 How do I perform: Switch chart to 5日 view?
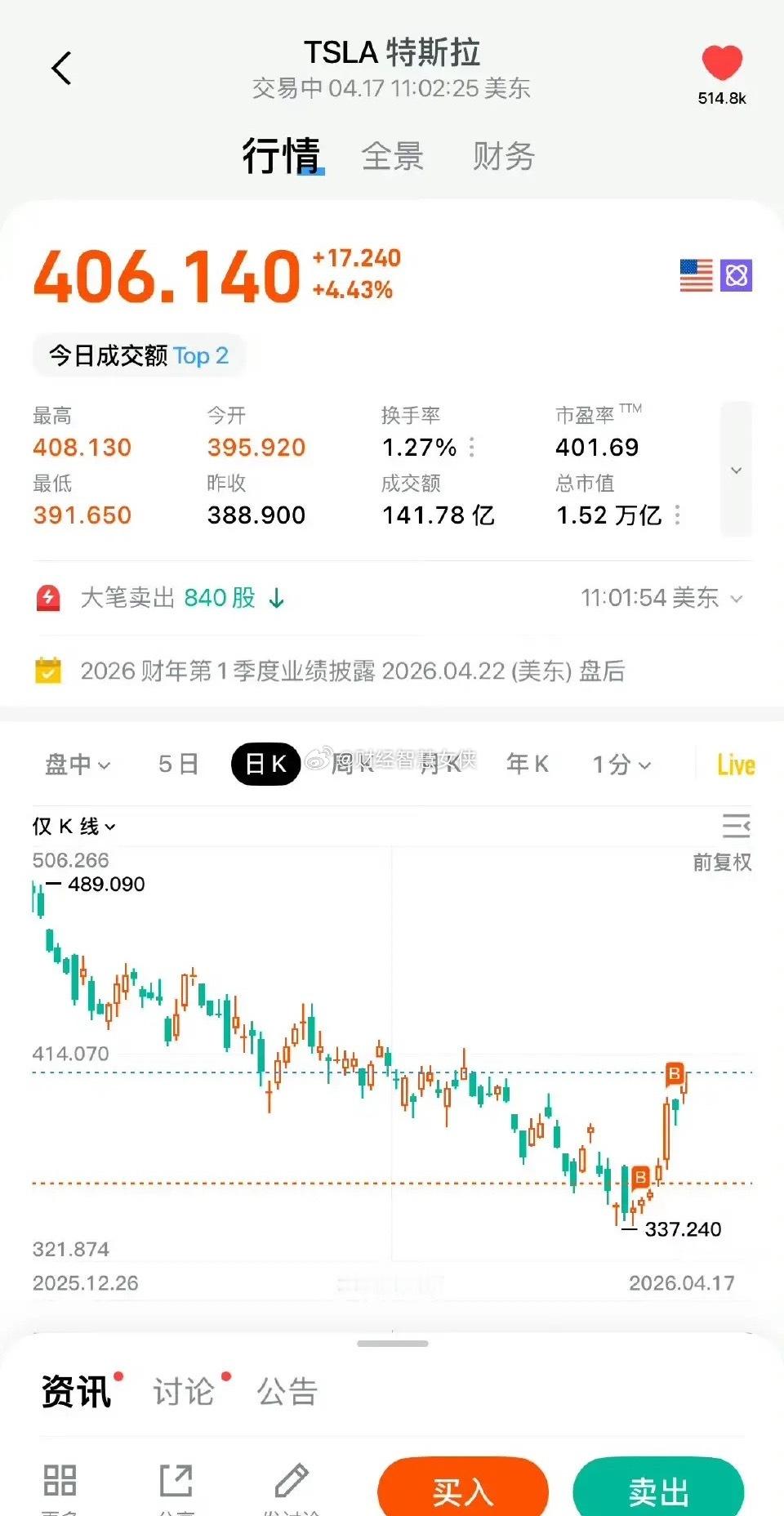(x=179, y=765)
